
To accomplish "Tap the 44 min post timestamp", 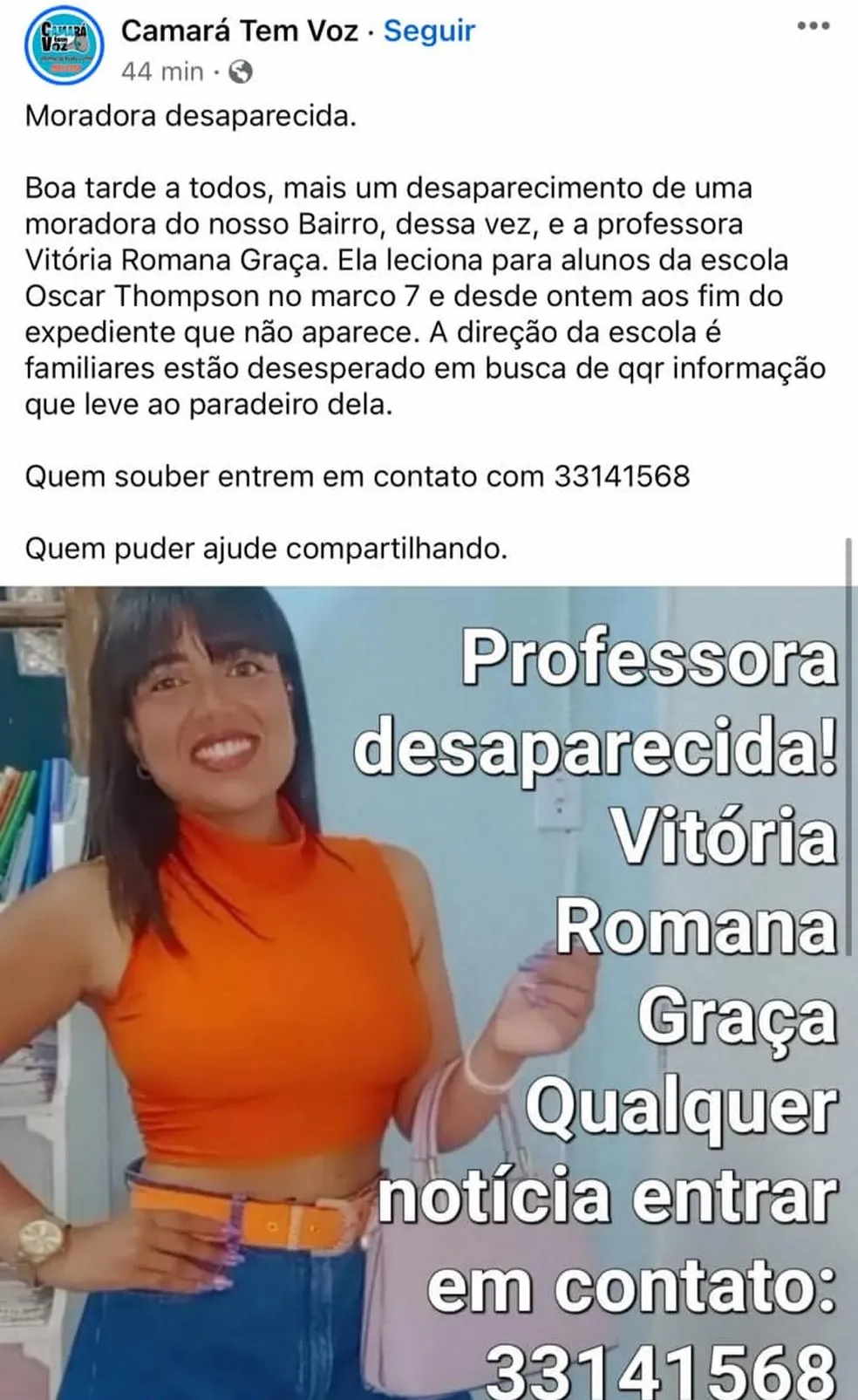I will click(161, 72).
